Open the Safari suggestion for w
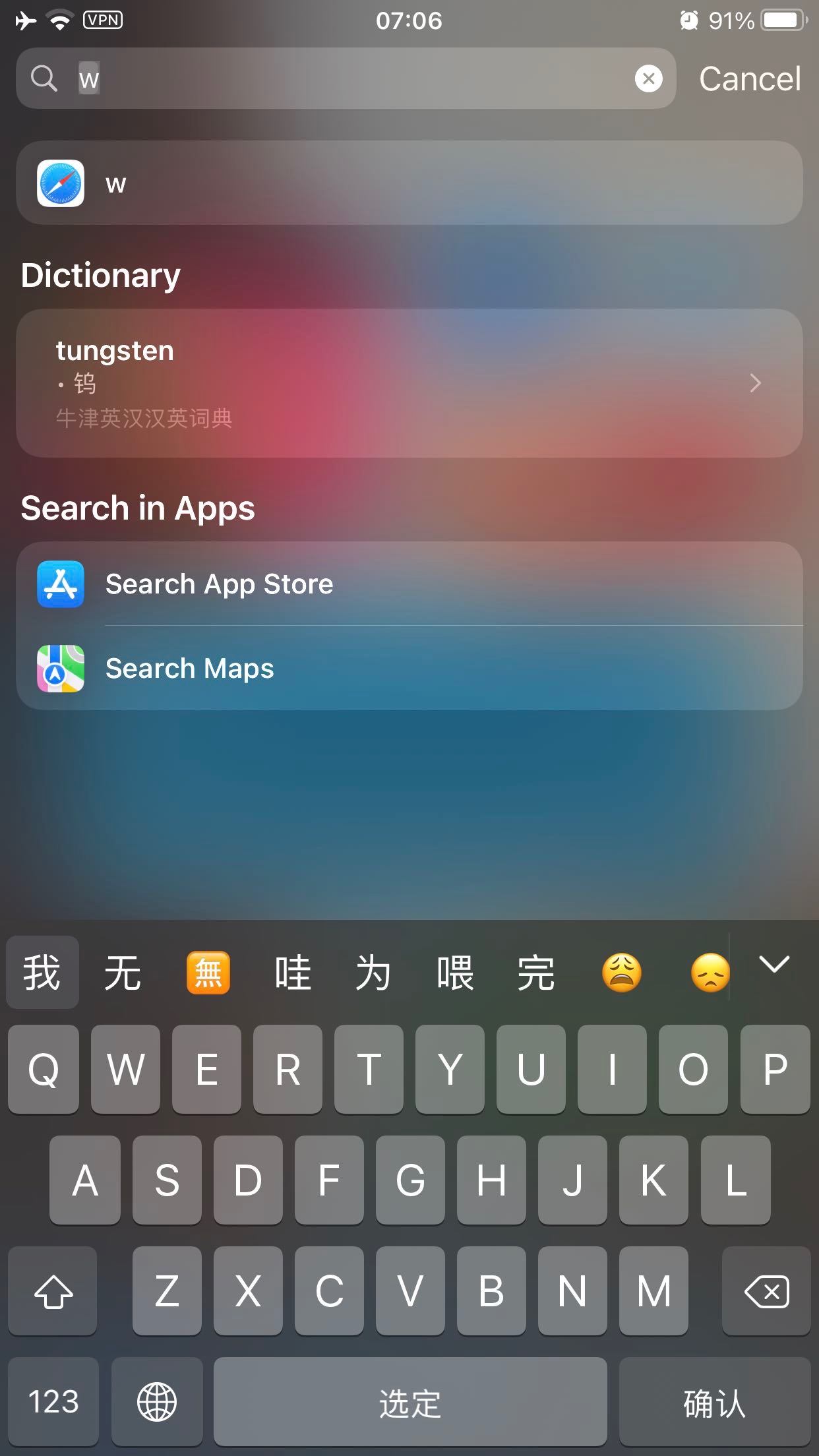The width and height of the screenshot is (819, 1456). coord(409,183)
